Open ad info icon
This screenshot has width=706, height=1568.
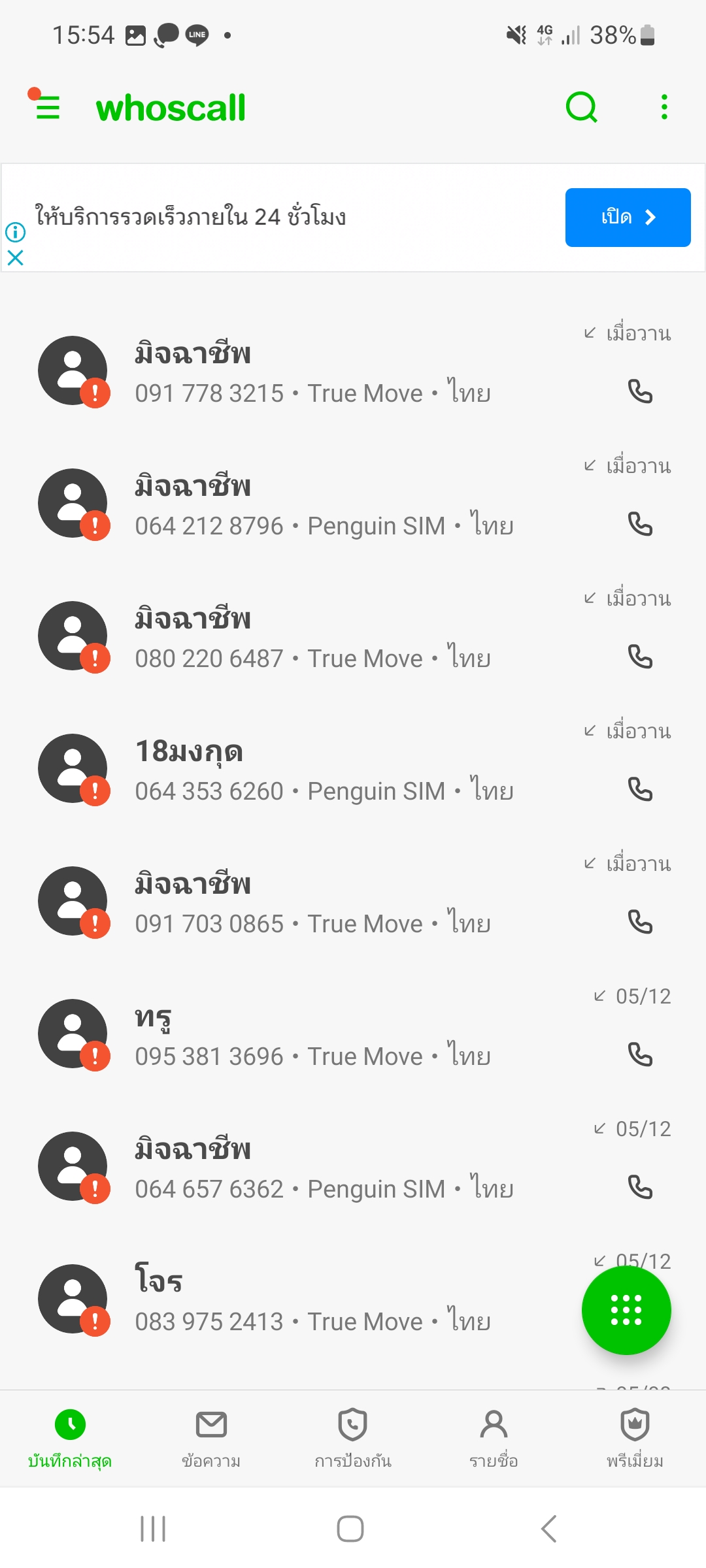pyautogui.click(x=15, y=232)
